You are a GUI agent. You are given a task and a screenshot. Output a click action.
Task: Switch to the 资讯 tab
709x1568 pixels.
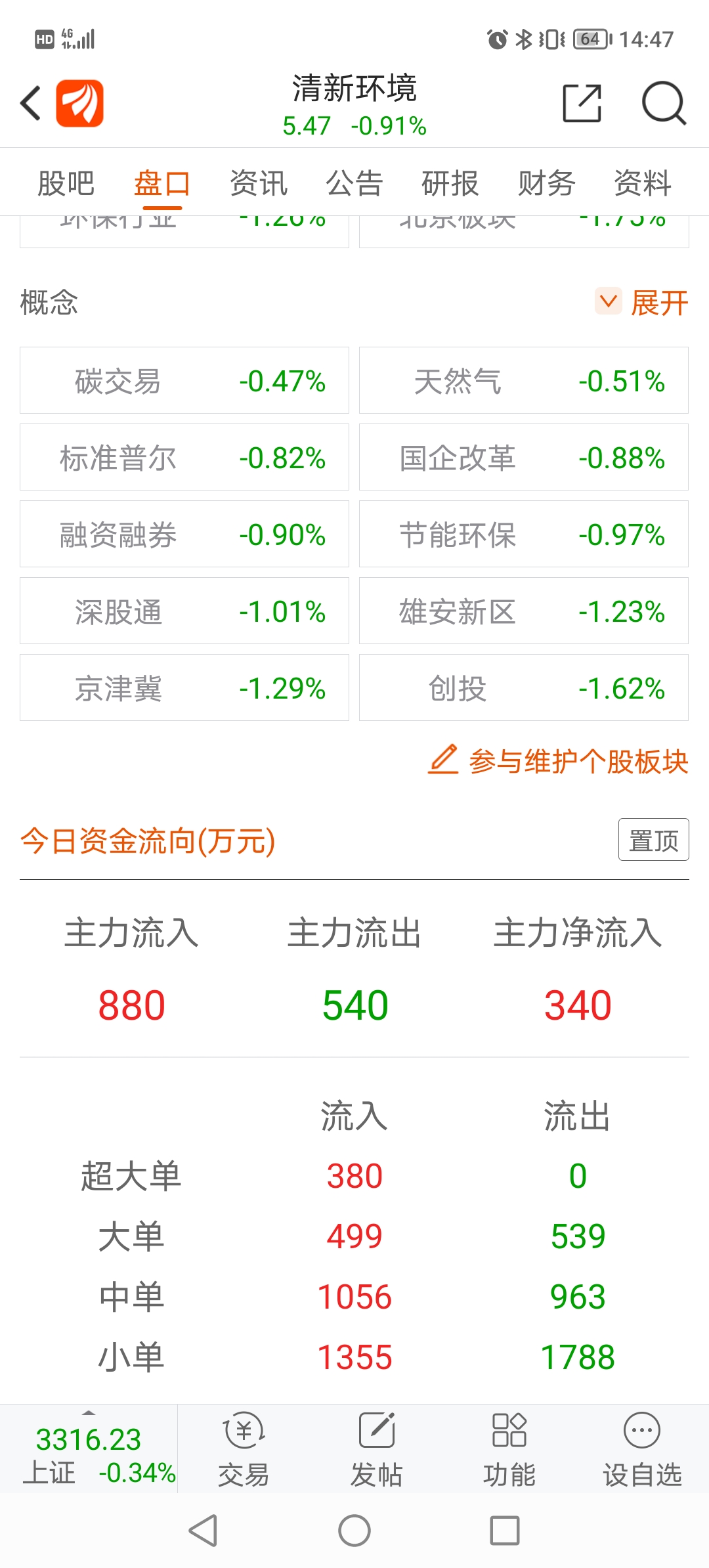coord(258,183)
